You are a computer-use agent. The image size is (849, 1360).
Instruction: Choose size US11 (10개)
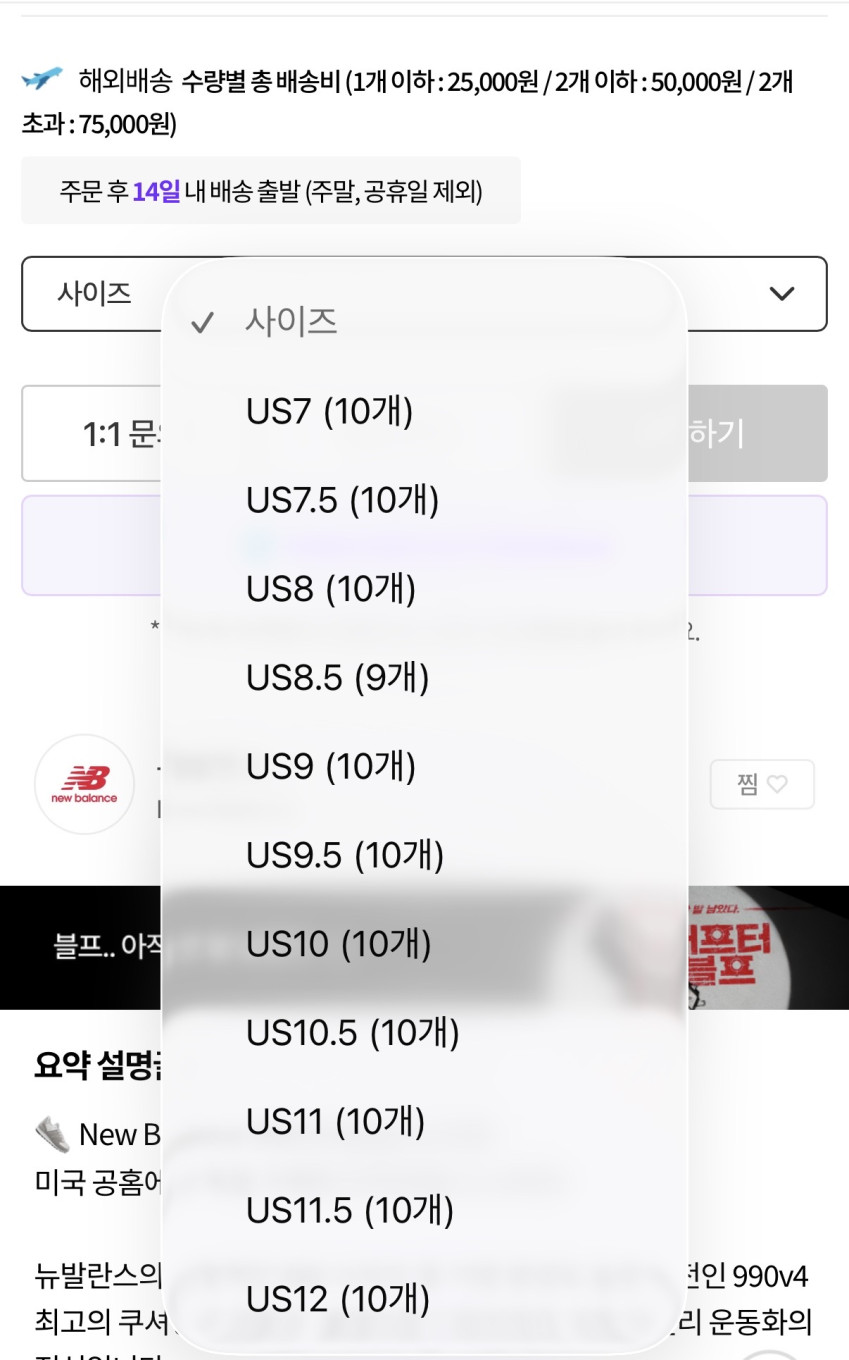(335, 1121)
